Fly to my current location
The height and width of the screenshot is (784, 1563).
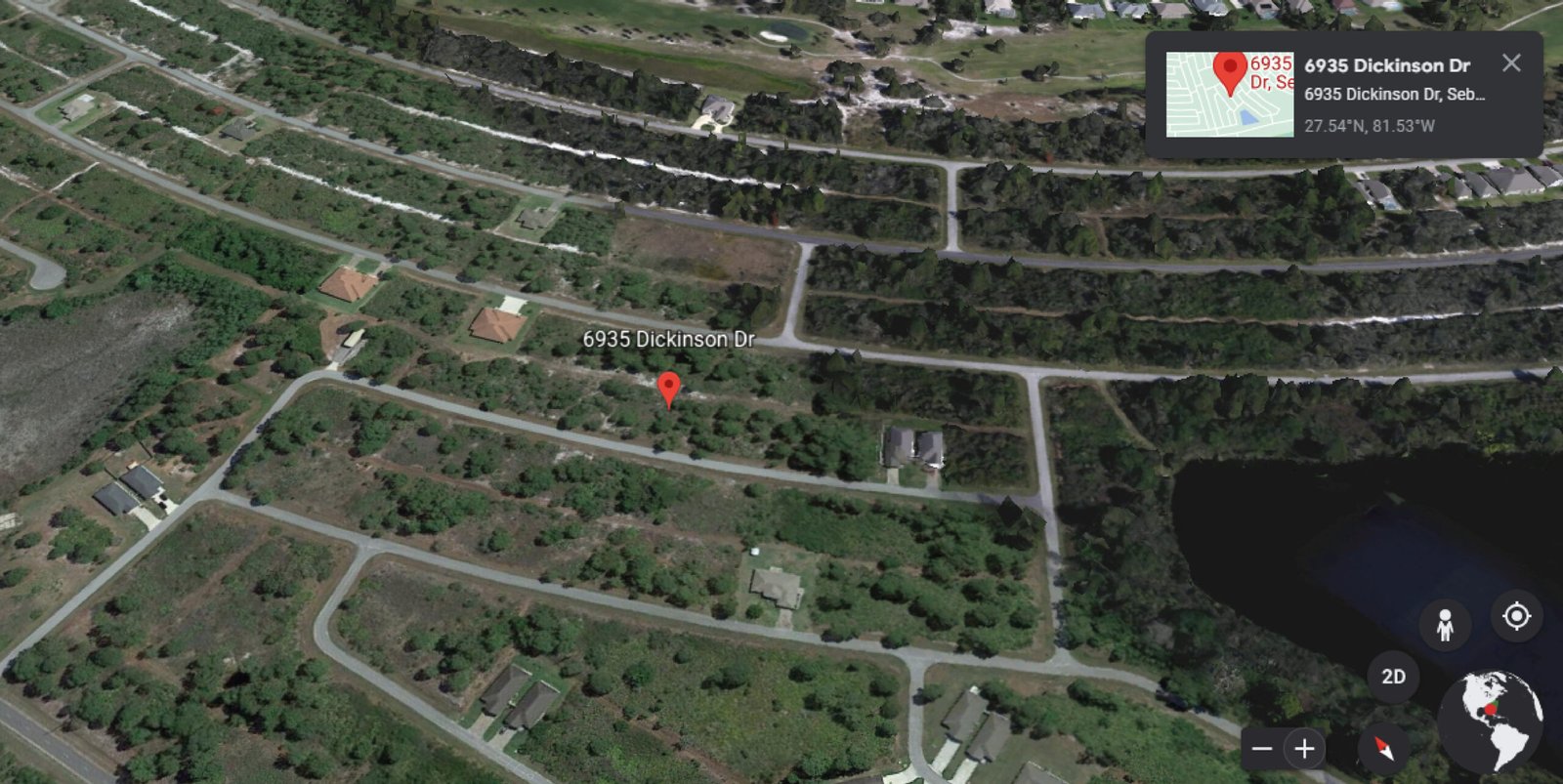(x=1516, y=617)
